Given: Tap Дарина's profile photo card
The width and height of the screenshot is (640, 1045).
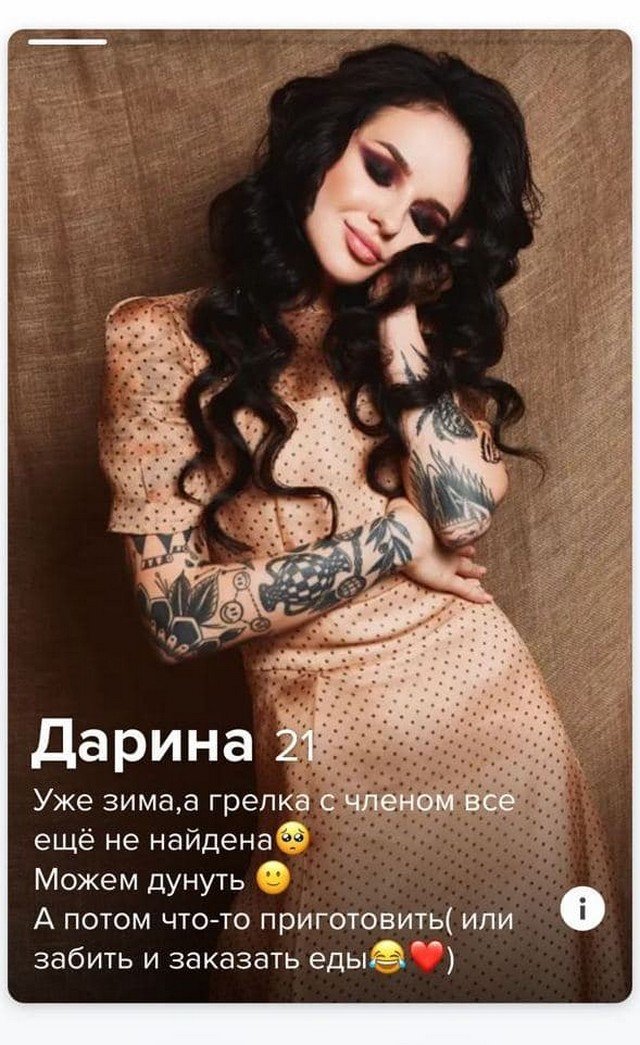Looking at the screenshot, I should 320,400.
